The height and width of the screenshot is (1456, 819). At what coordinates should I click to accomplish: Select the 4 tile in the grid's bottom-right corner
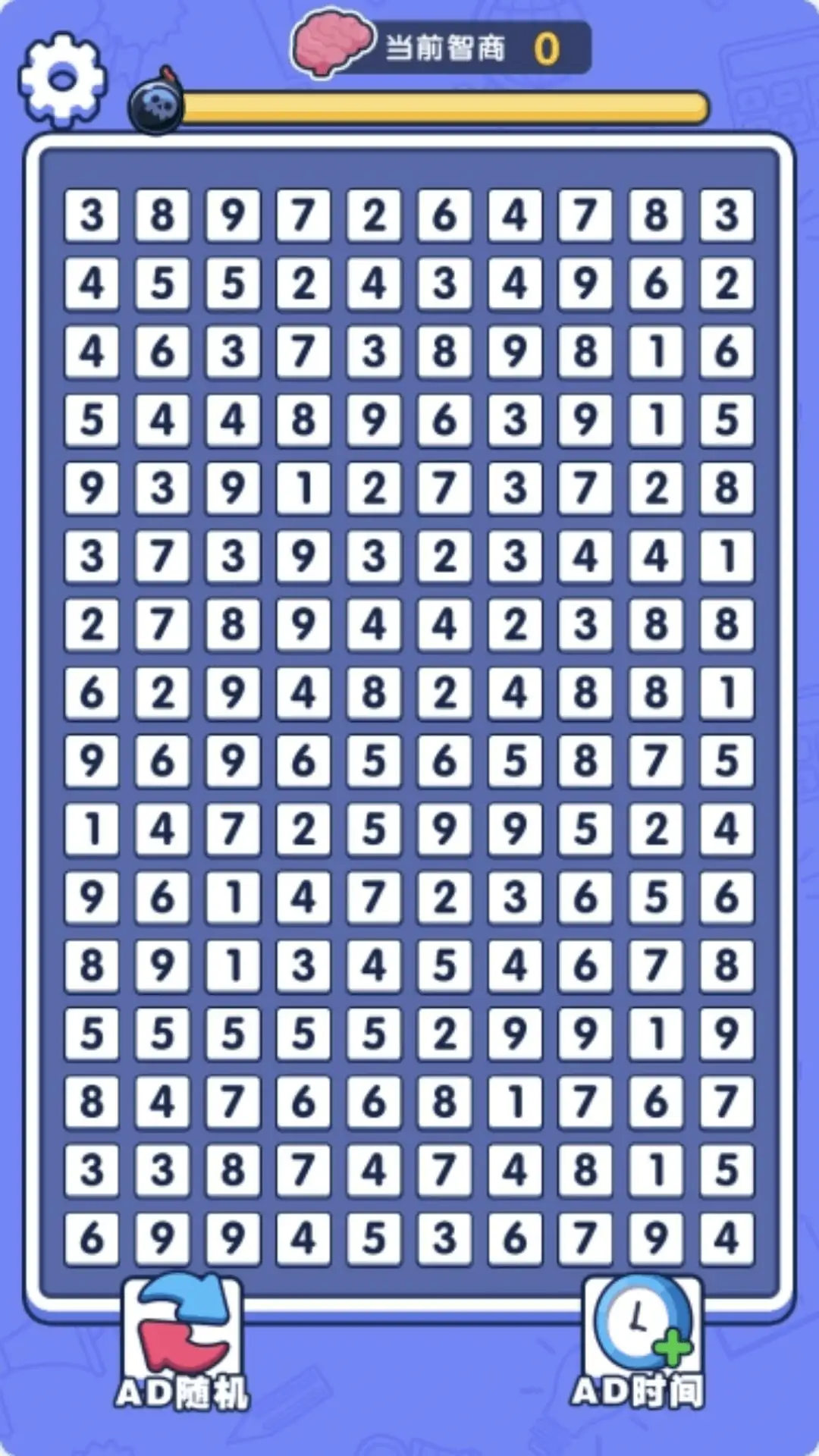tap(726, 1238)
